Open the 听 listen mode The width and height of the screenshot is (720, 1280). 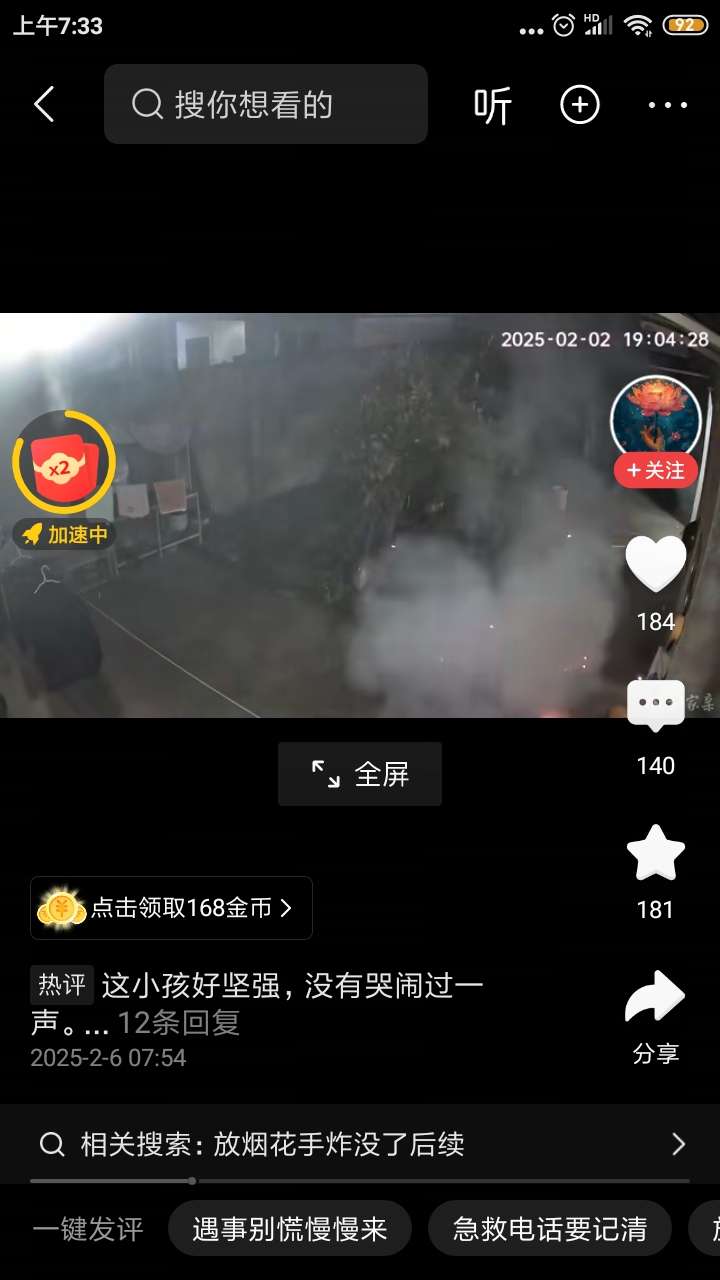pos(492,105)
